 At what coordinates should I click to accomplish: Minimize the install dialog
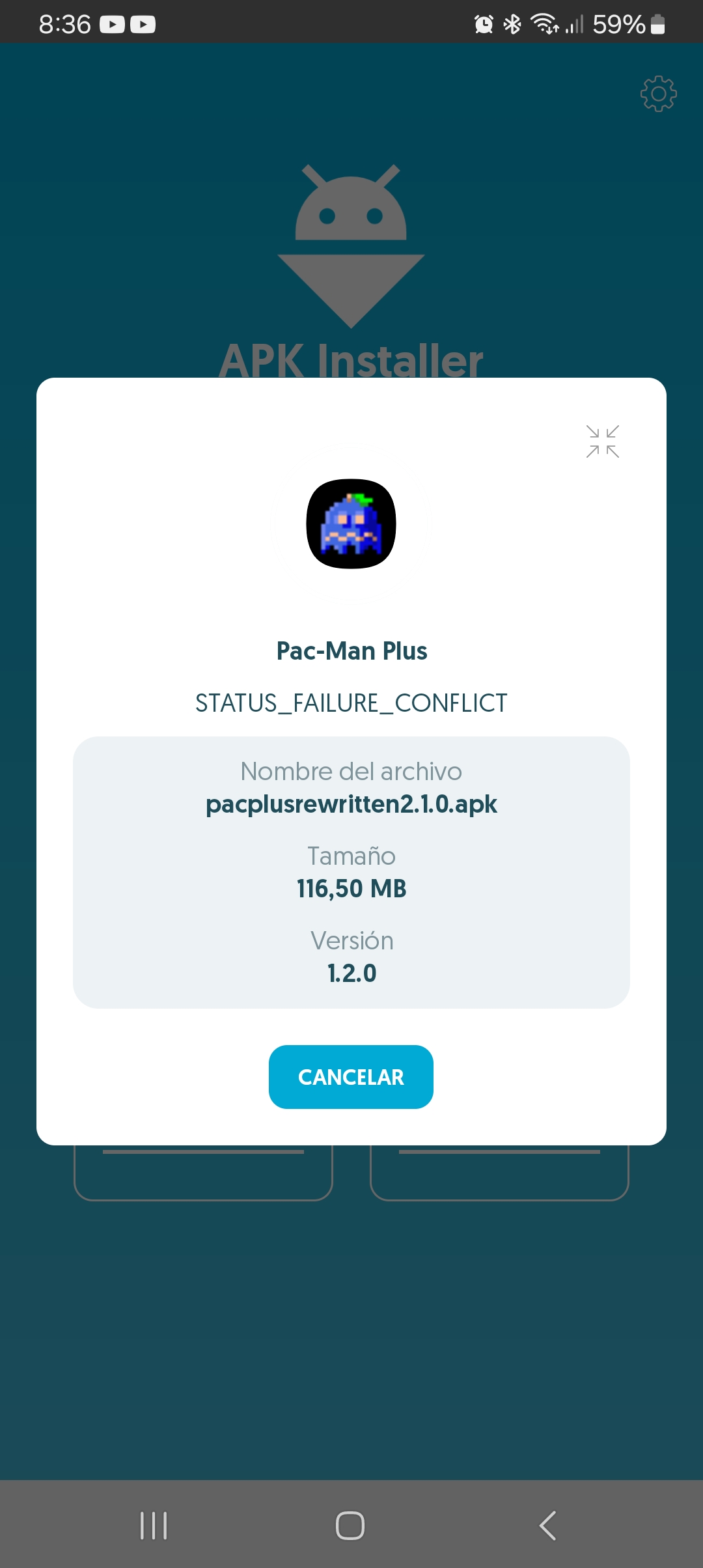point(602,441)
